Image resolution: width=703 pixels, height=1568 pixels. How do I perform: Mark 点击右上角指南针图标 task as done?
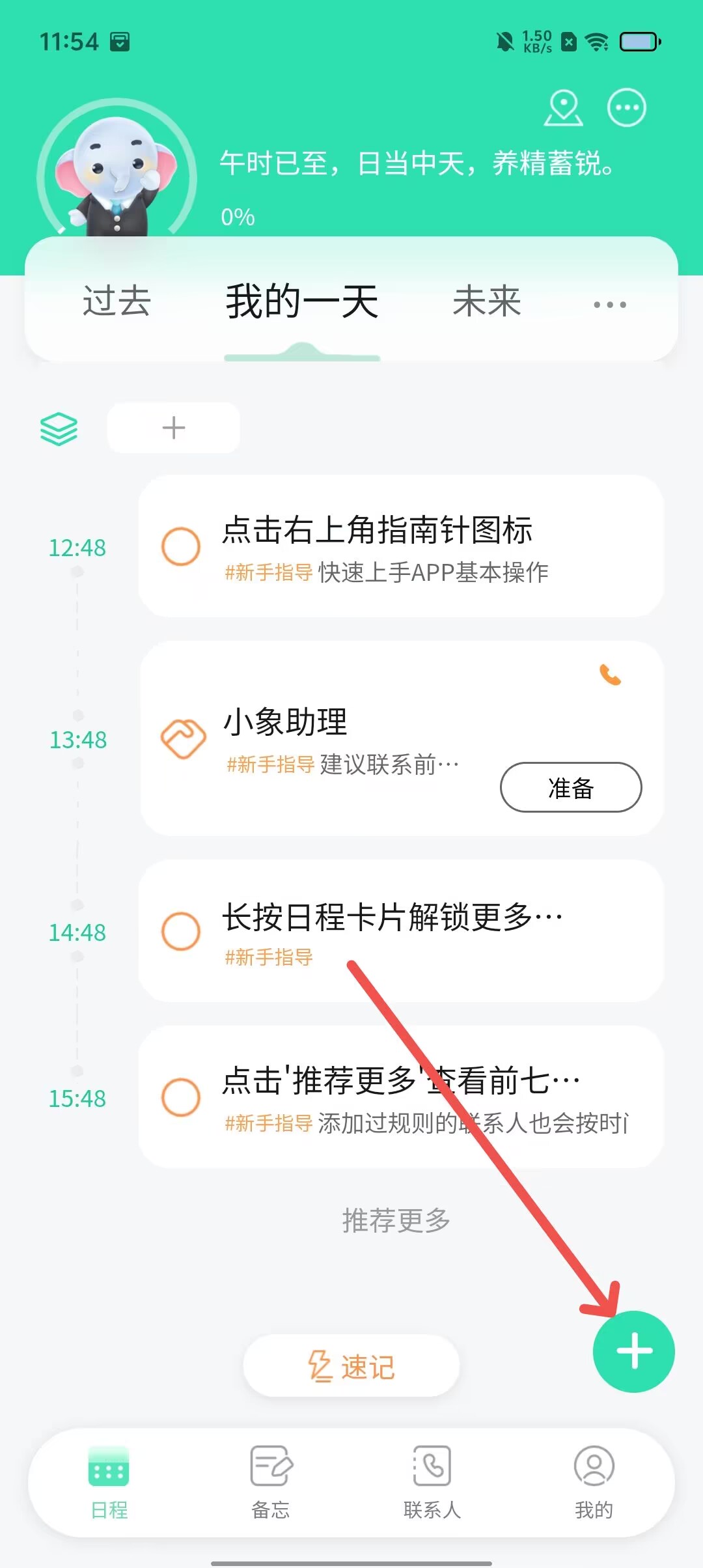(x=180, y=546)
